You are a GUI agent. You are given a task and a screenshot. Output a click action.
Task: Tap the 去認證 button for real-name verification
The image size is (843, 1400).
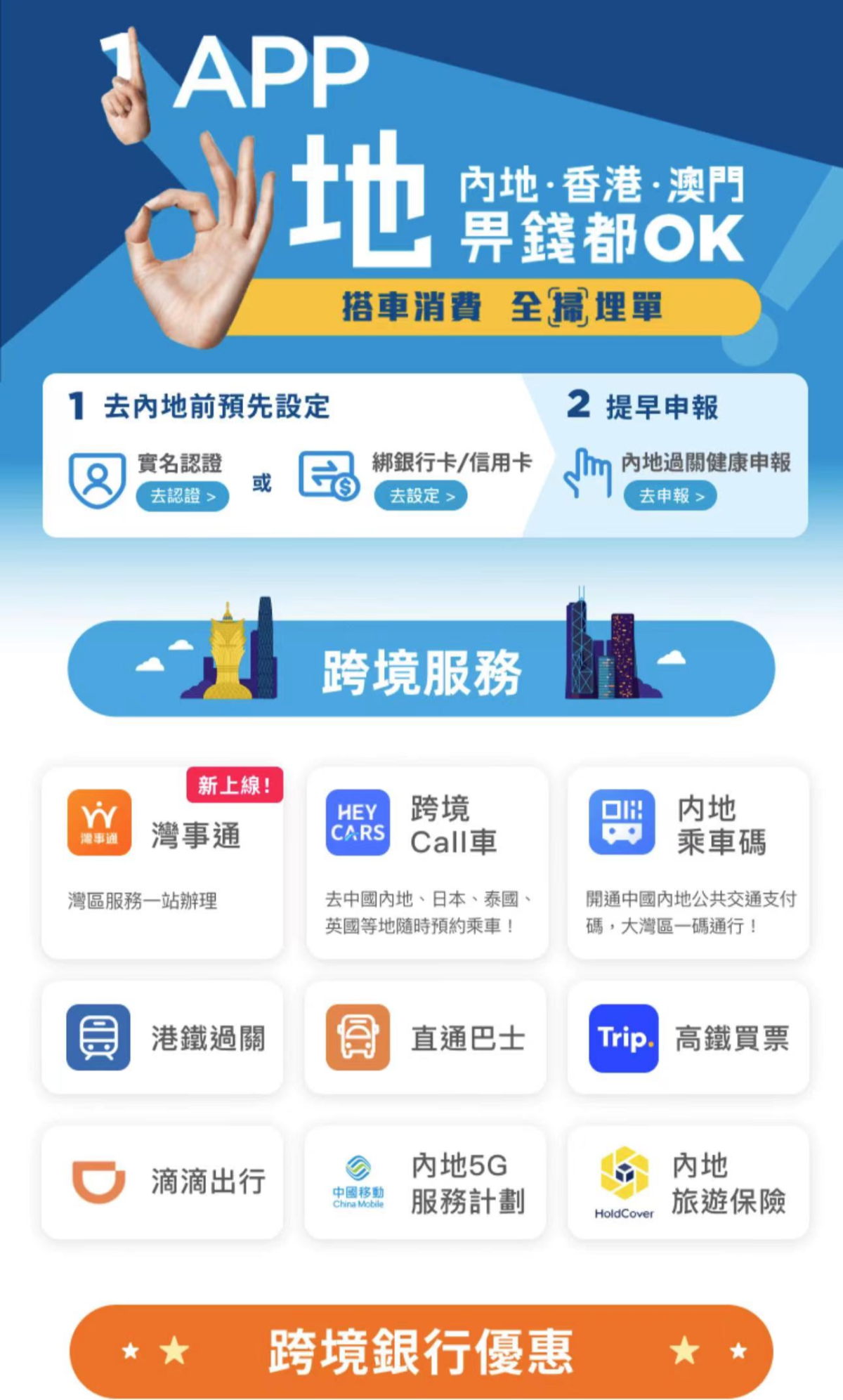click(x=183, y=496)
